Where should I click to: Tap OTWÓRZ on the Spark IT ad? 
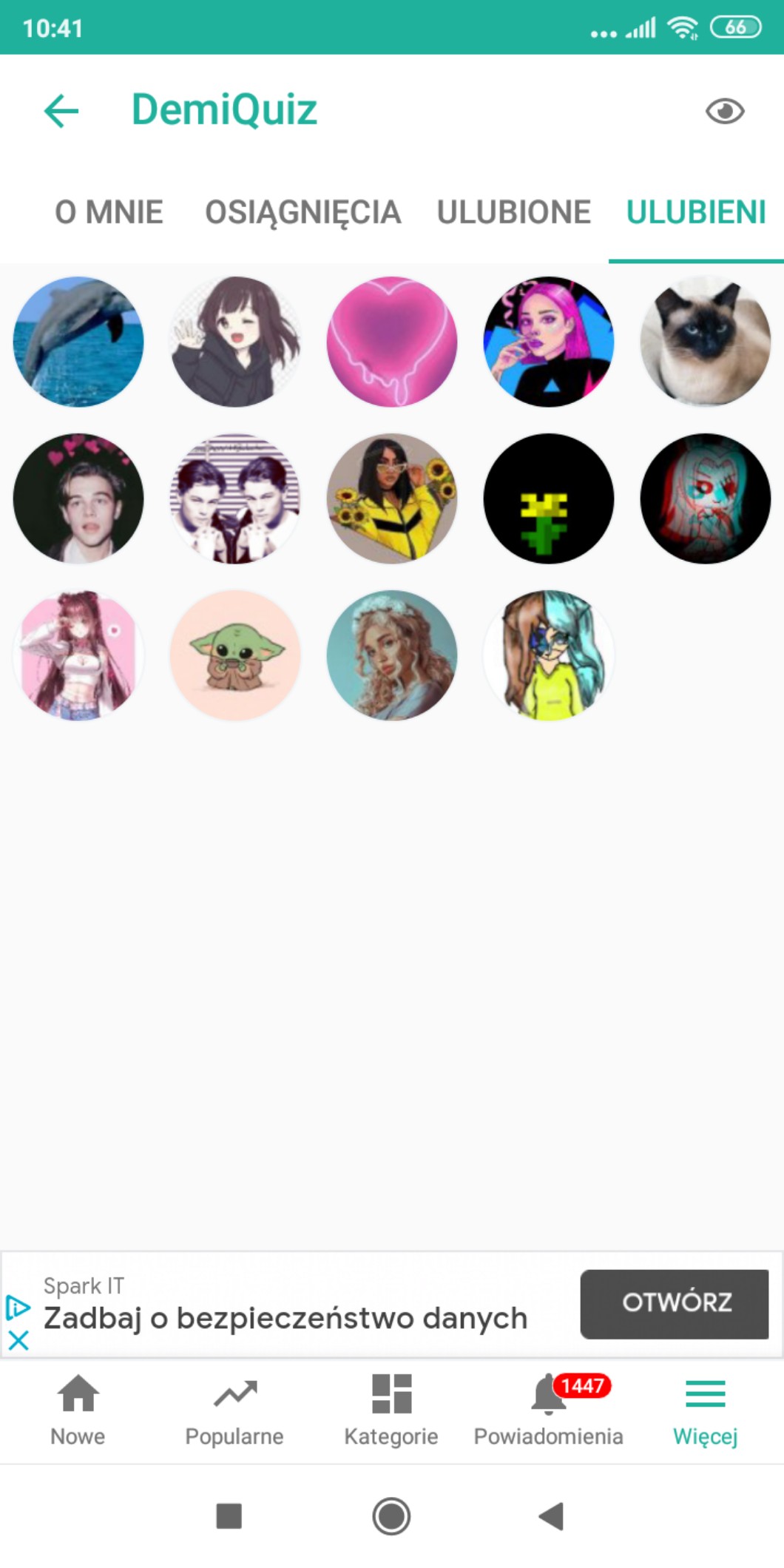point(675,1304)
